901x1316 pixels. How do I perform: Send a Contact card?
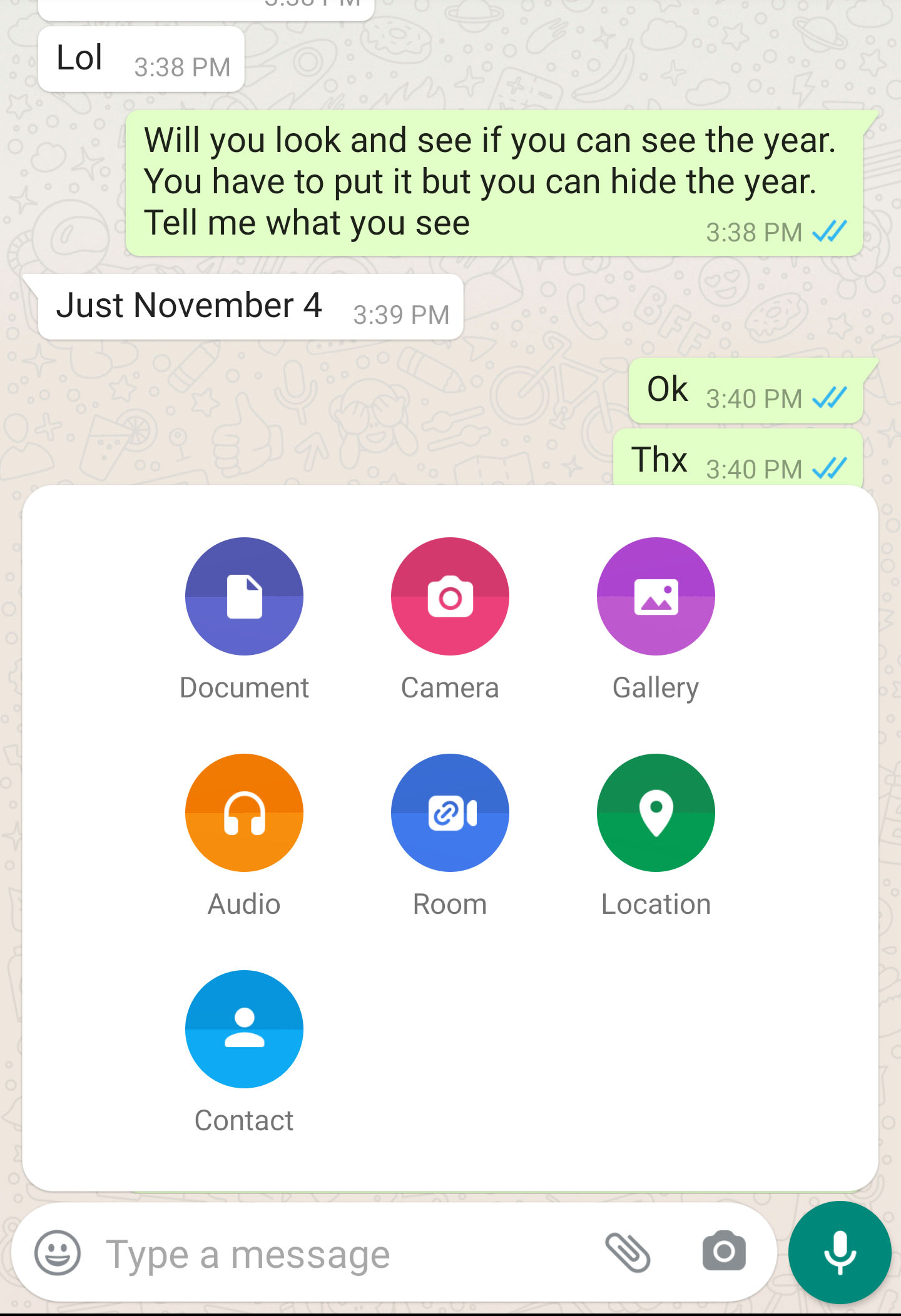pos(244,1029)
